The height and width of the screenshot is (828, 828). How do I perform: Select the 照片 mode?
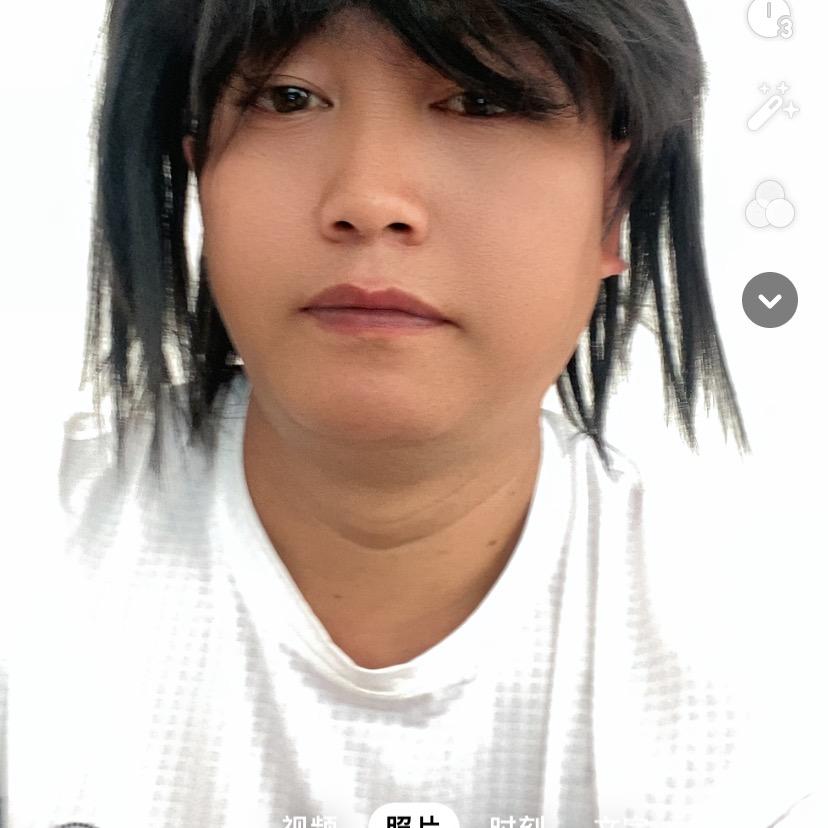[x=413, y=820]
